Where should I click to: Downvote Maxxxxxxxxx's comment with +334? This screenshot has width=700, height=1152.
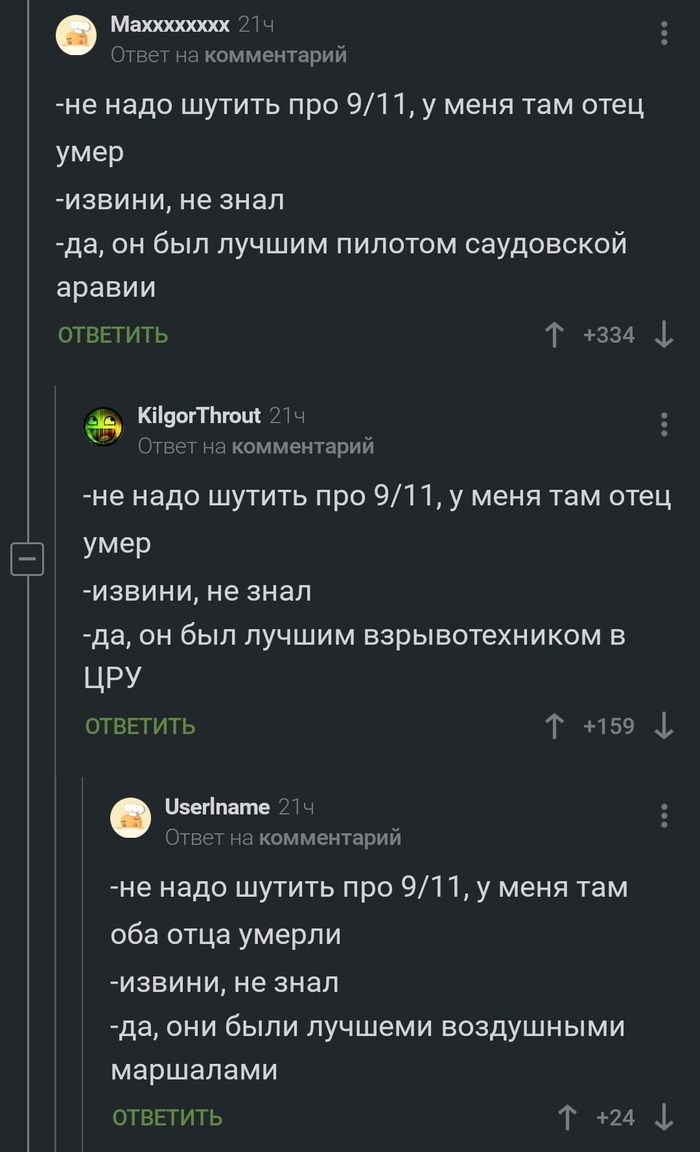[x=663, y=335]
